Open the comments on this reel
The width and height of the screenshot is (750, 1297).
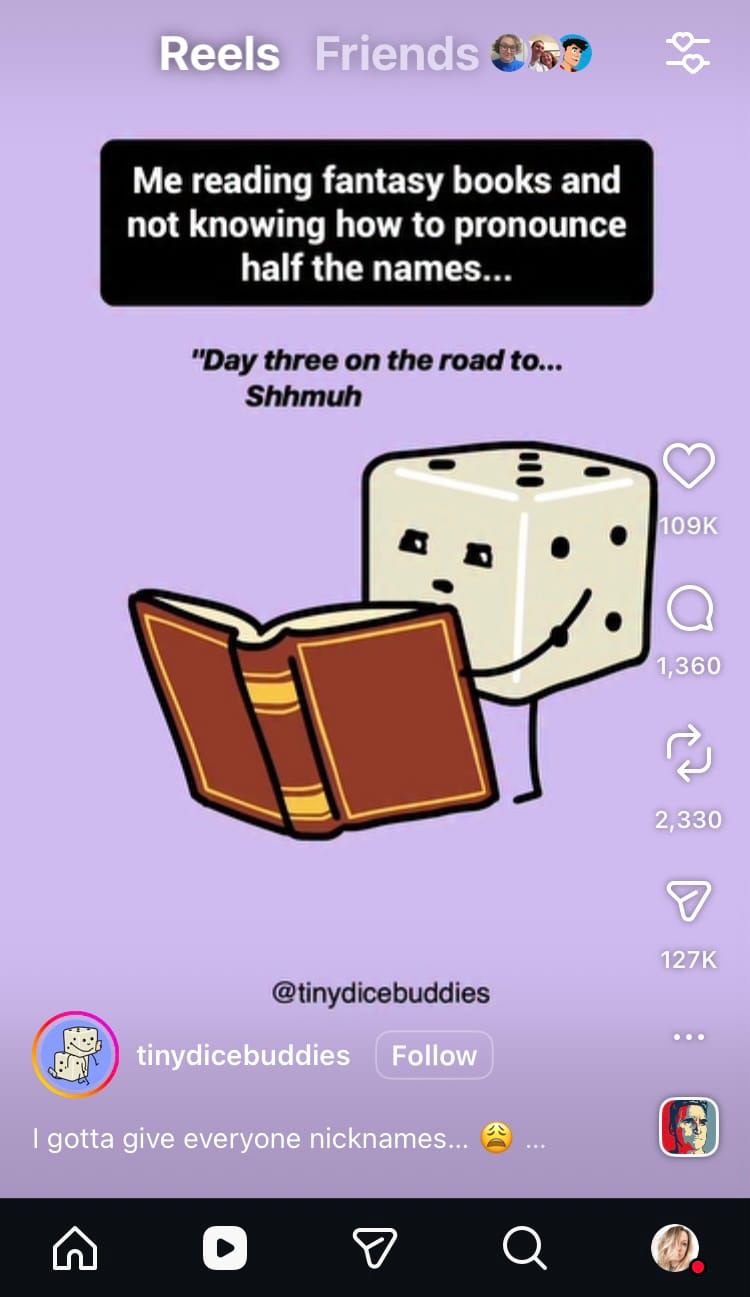point(688,609)
